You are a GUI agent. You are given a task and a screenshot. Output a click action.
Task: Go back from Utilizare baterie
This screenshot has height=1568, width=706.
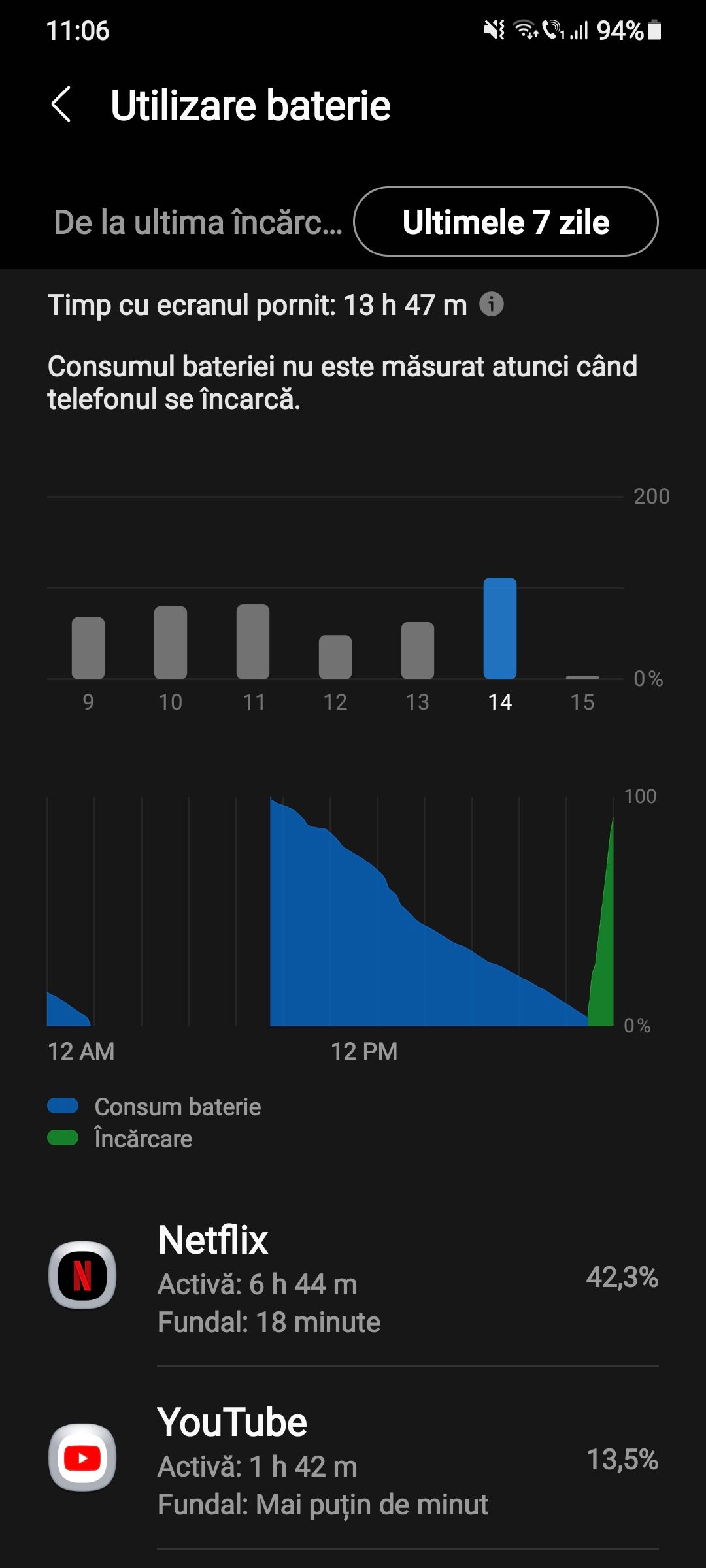click(61, 105)
